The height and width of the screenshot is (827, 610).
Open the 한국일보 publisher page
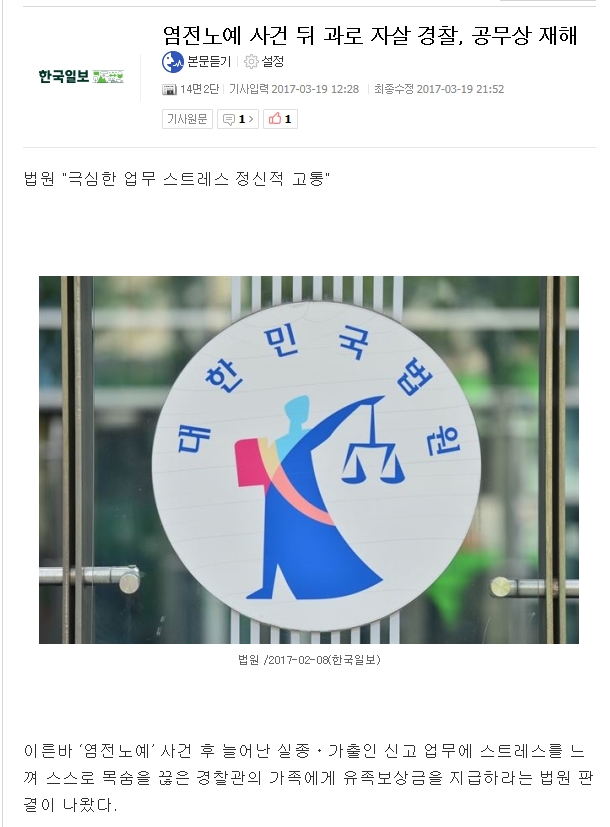pos(80,76)
